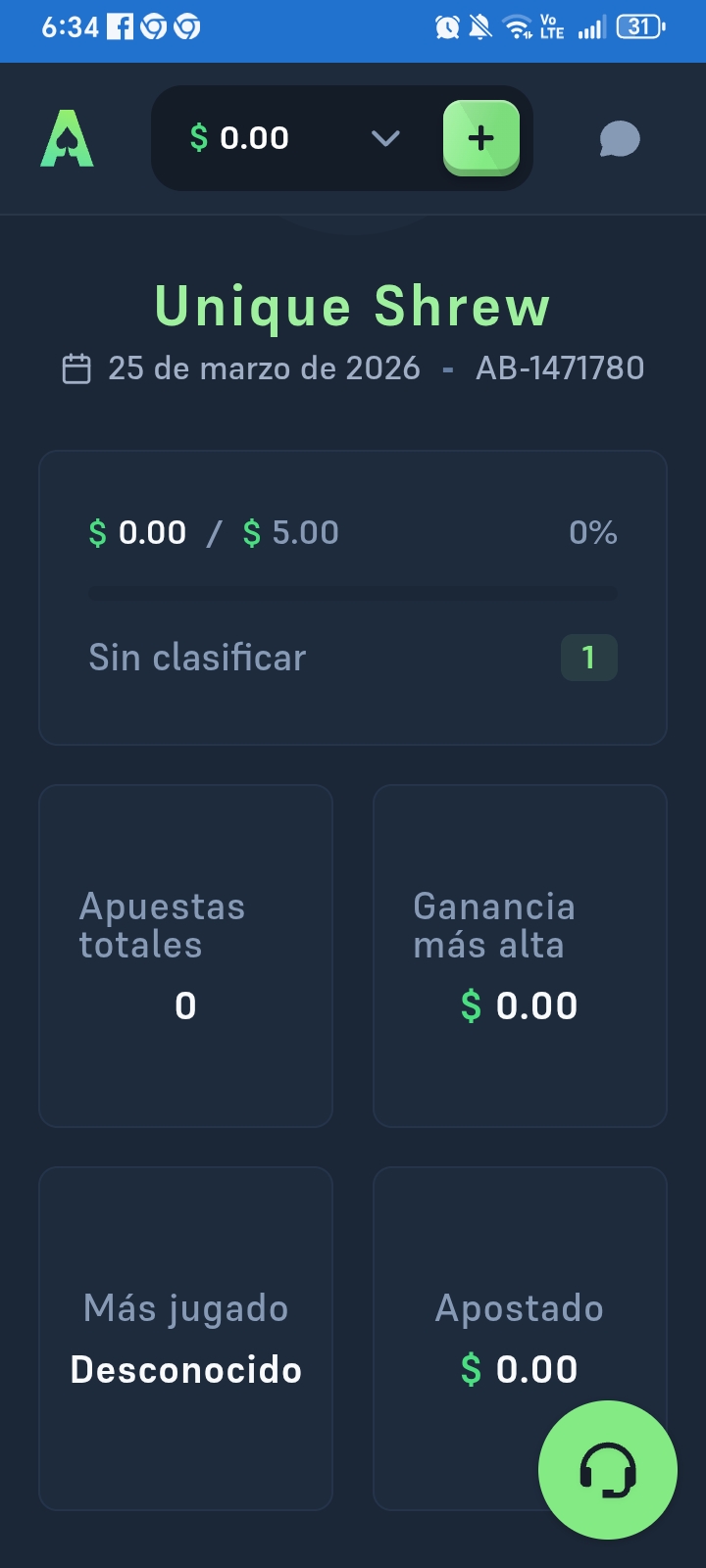Expand the $ 0.00 balance dropdown
The image size is (706, 1568).
[385, 138]
